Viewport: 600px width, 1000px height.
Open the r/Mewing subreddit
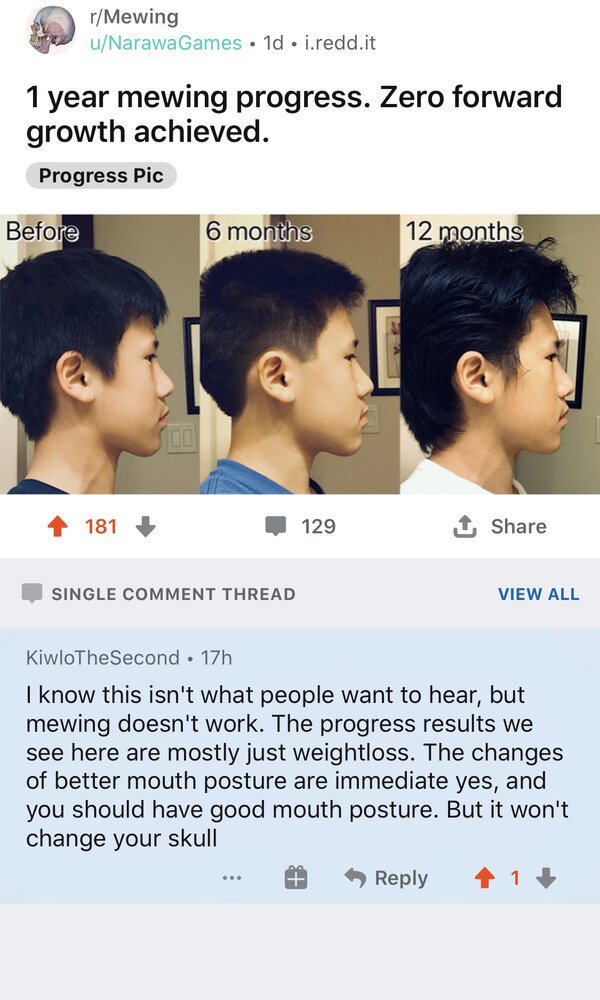pyautogui.click(x=134, y=17)
